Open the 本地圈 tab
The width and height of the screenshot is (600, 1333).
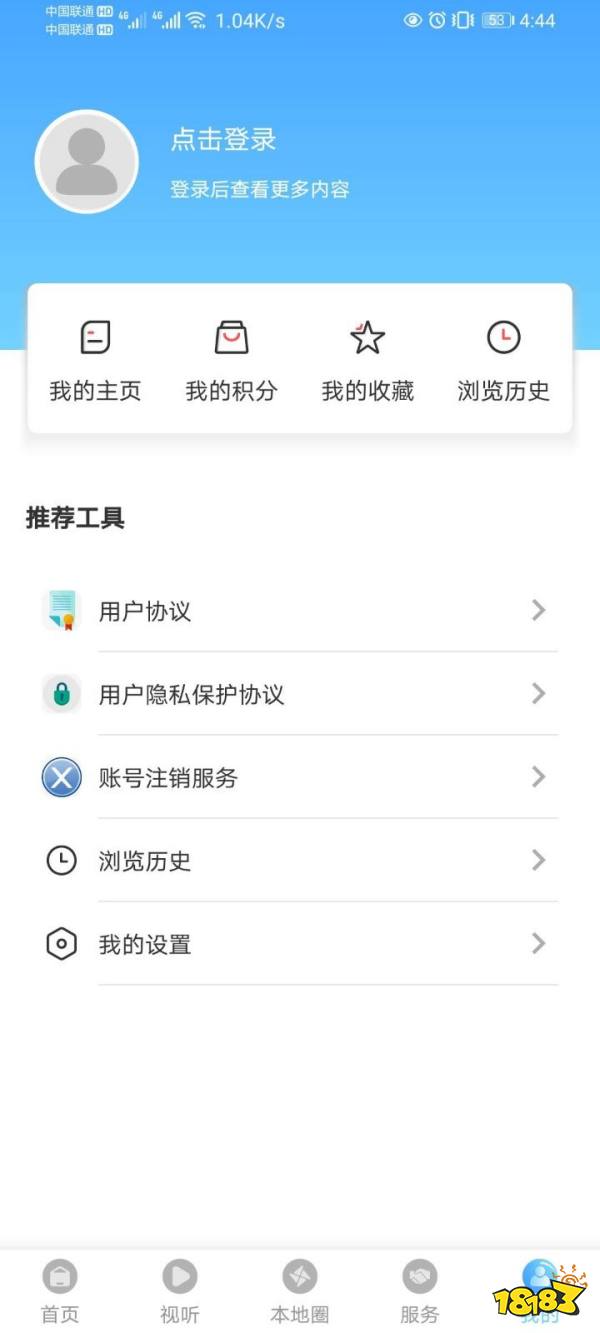tap(300, 1291)
